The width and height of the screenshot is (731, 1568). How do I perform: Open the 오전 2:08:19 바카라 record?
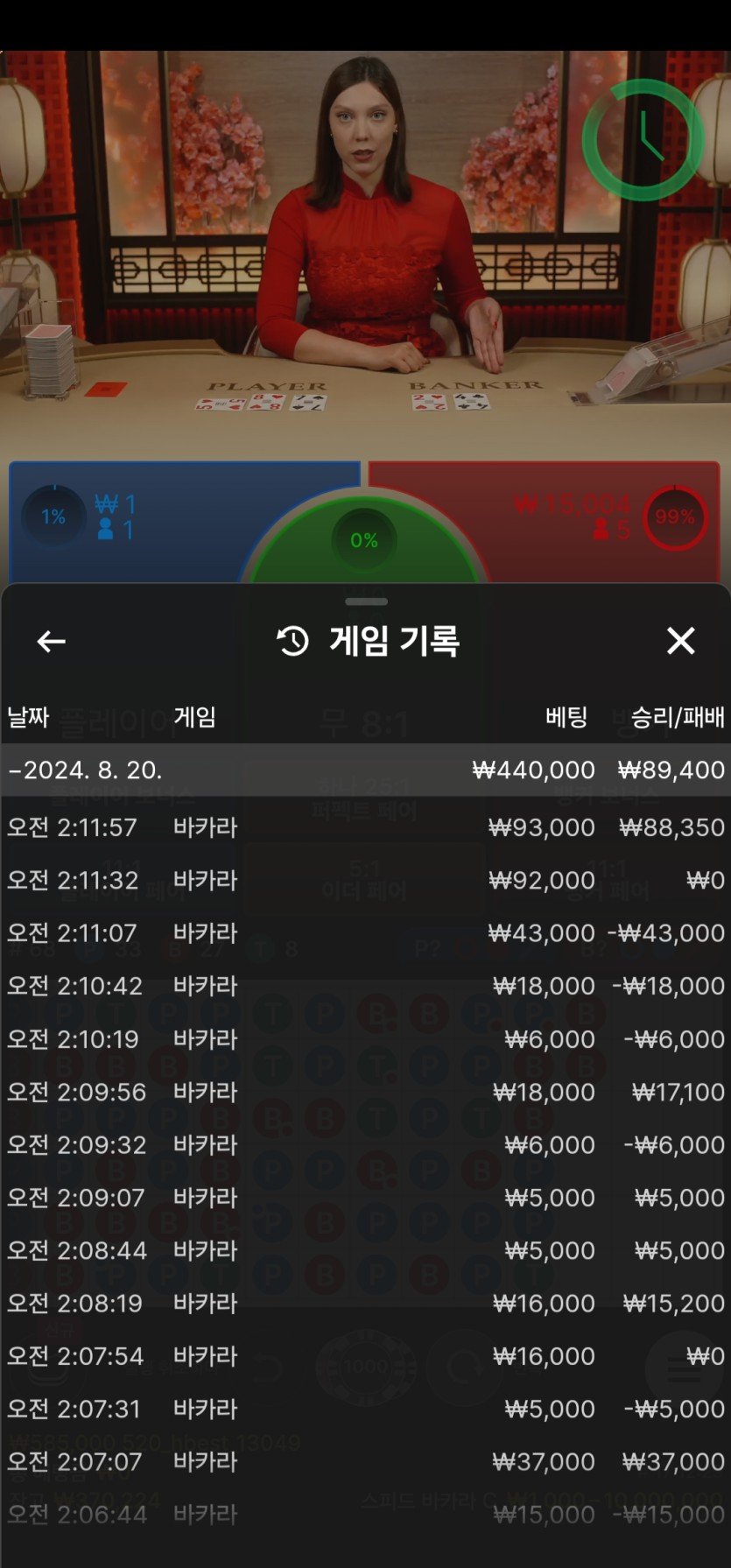pos(365,1304)
